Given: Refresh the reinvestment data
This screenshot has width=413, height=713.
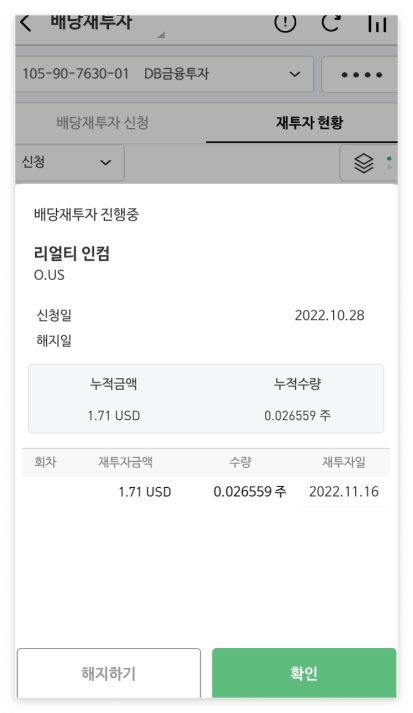Looking at the screenshot, I should (331, 23).
